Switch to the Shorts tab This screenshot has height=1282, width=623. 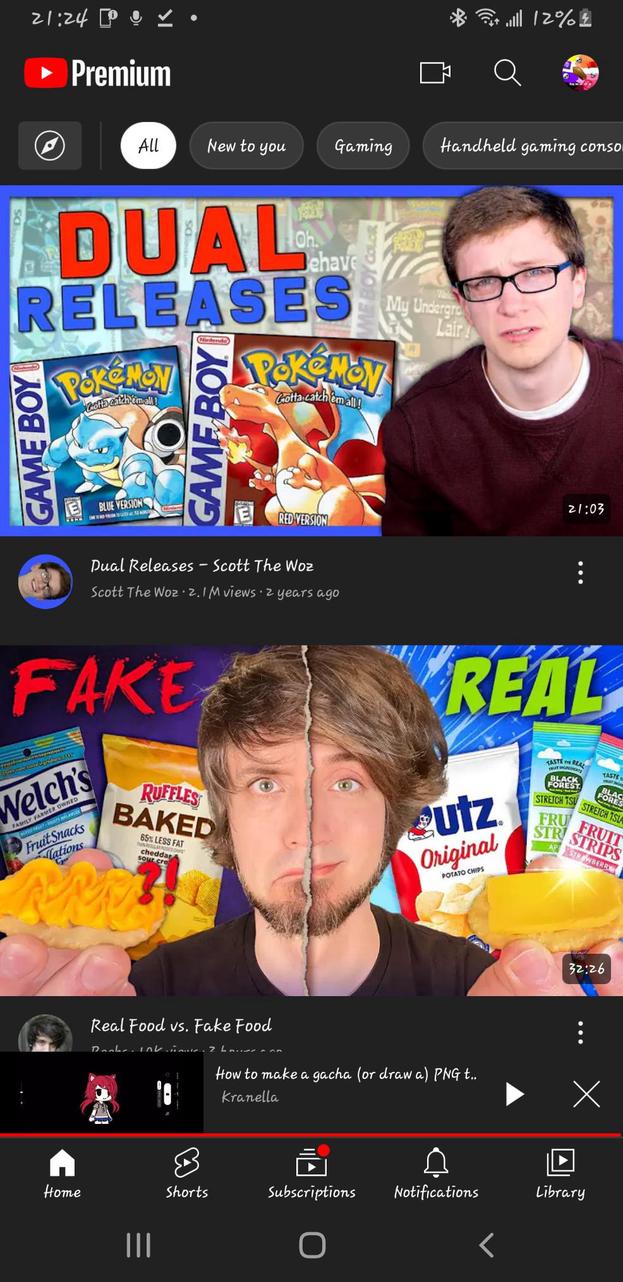tap(187, 1173)
